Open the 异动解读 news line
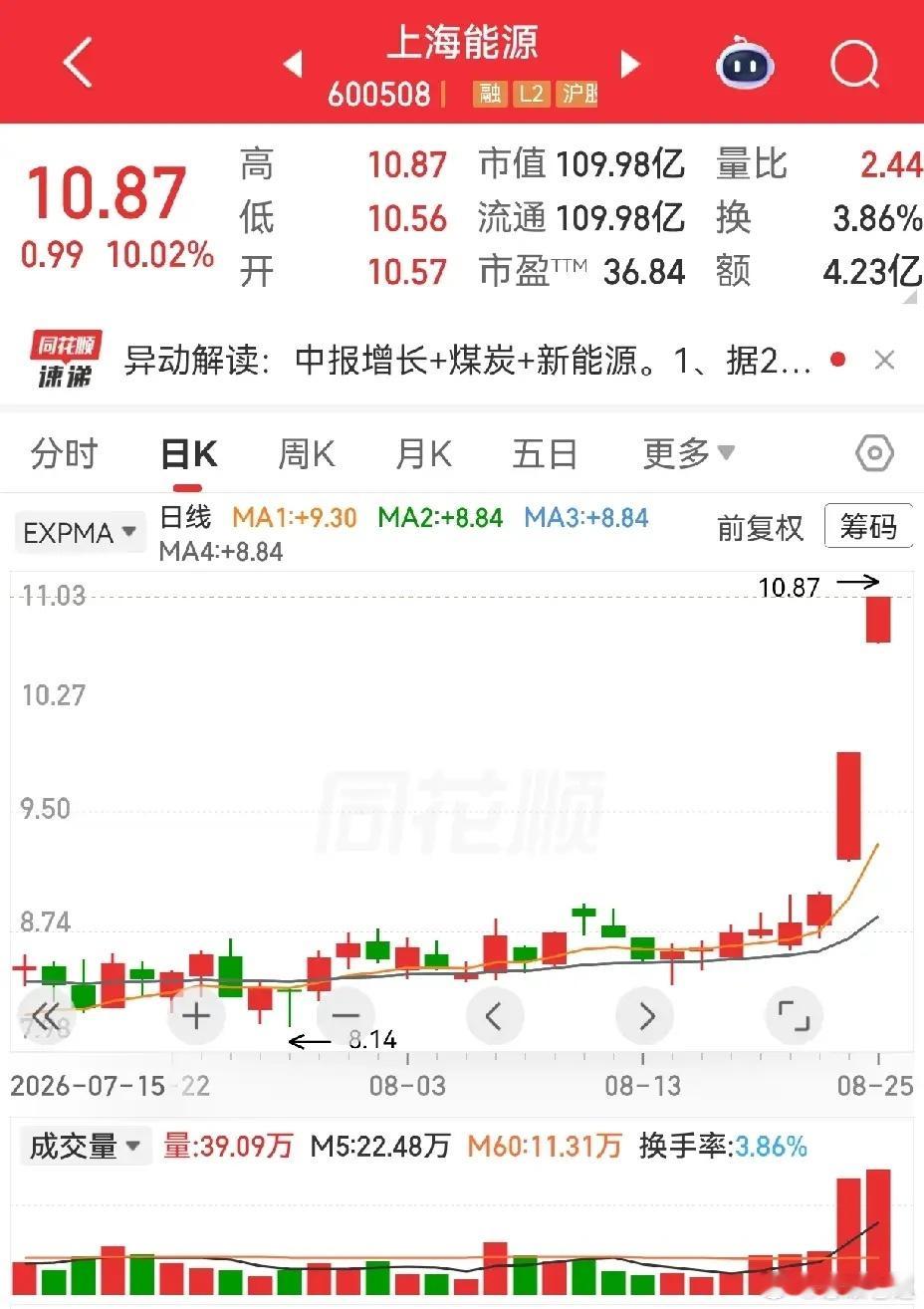The height and width of the screenshot is (1309, 924). 468,361
